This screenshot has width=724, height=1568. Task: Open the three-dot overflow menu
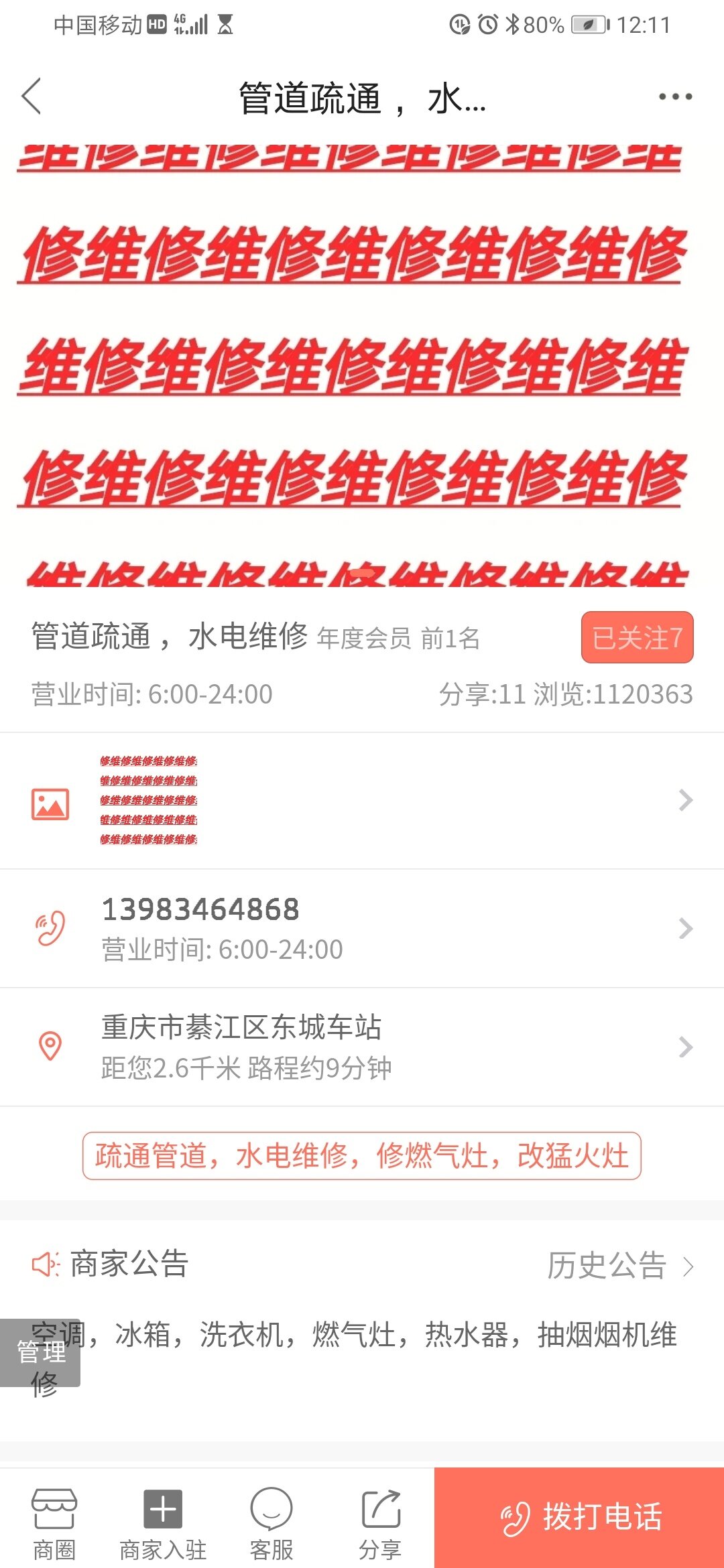(674, 96)
